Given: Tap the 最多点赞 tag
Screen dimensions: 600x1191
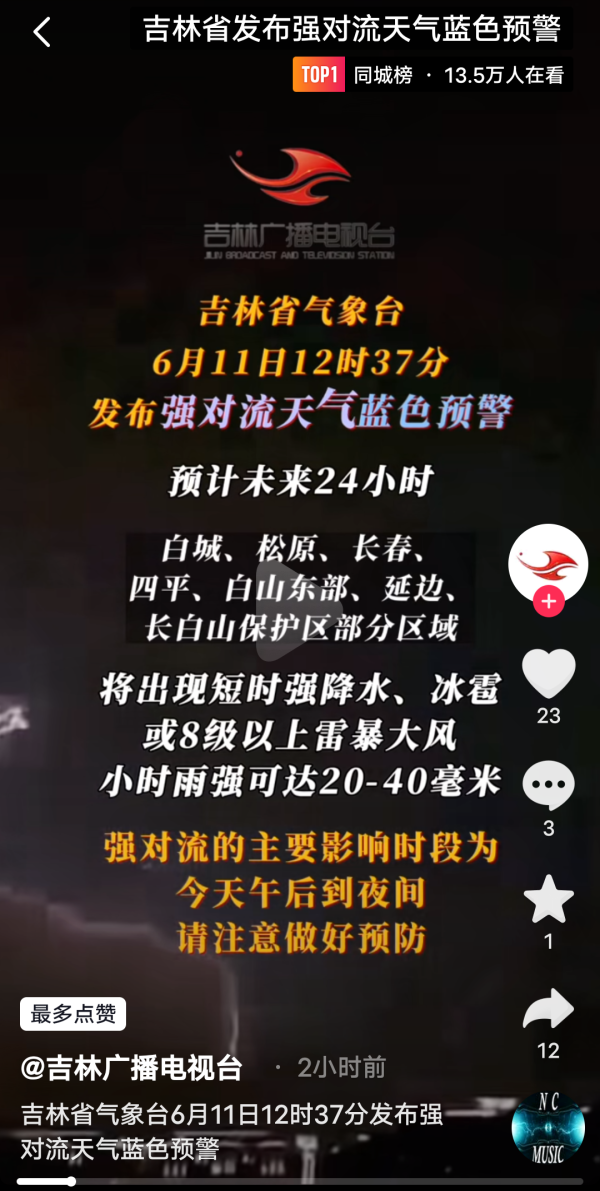Looking at the screenshot, I should (73, 1014).
